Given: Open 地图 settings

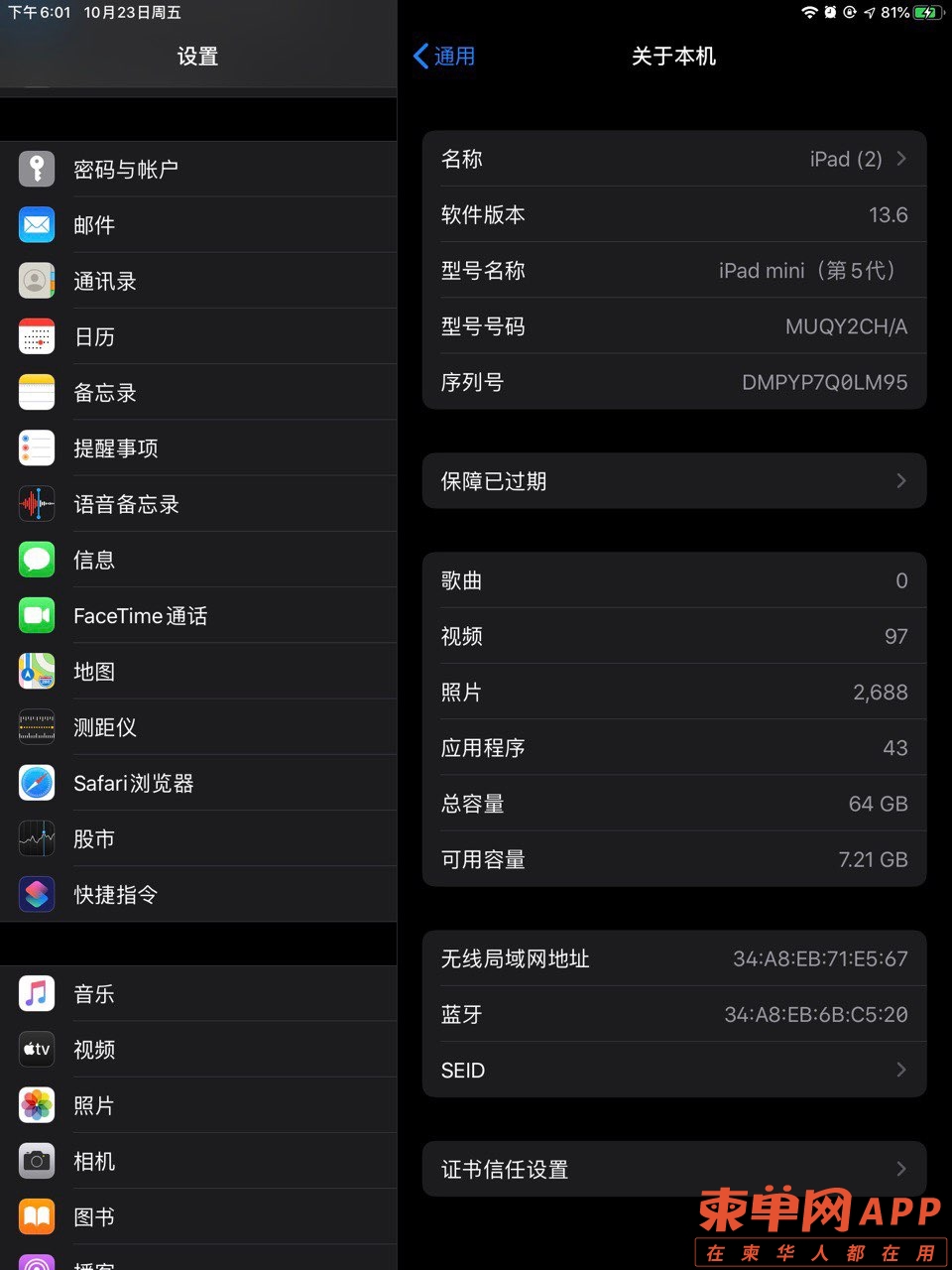Looking at the screenshot, I should pos(198,672).
